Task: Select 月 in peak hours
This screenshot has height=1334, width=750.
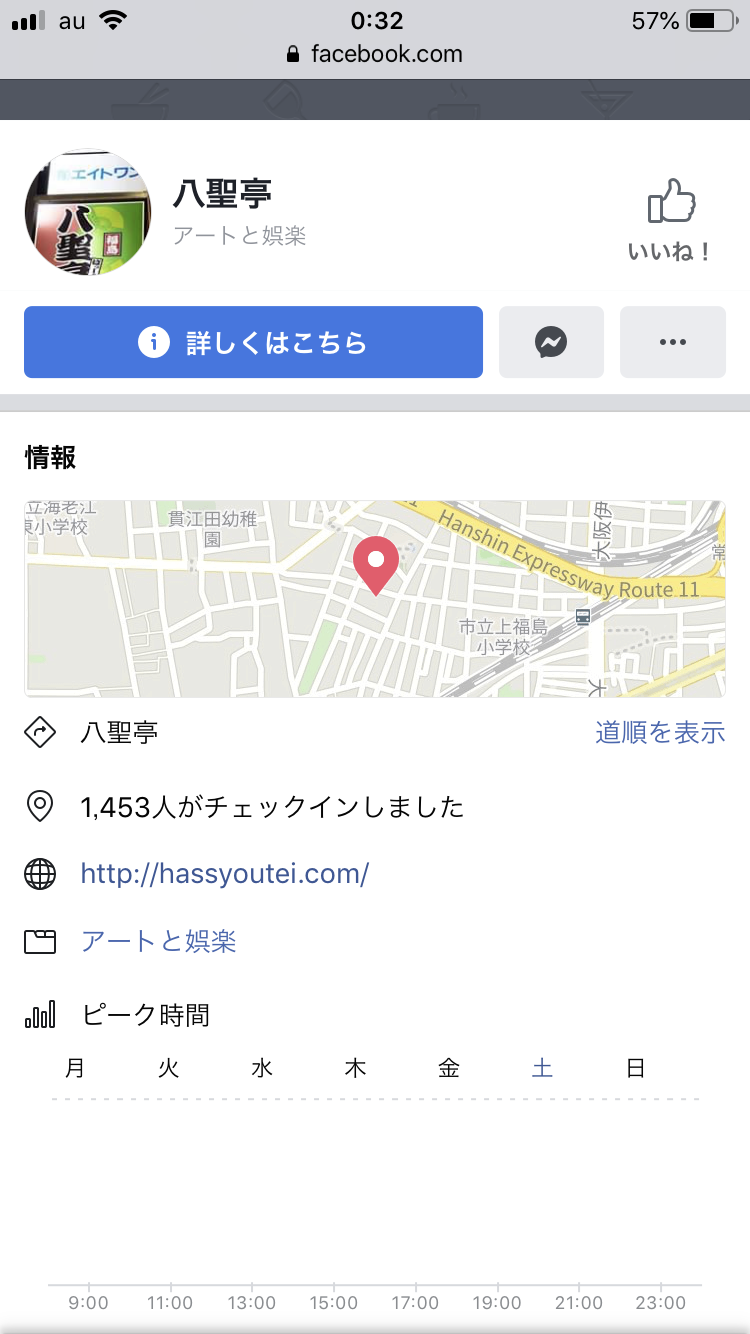Action: (x=75, y=1069)
